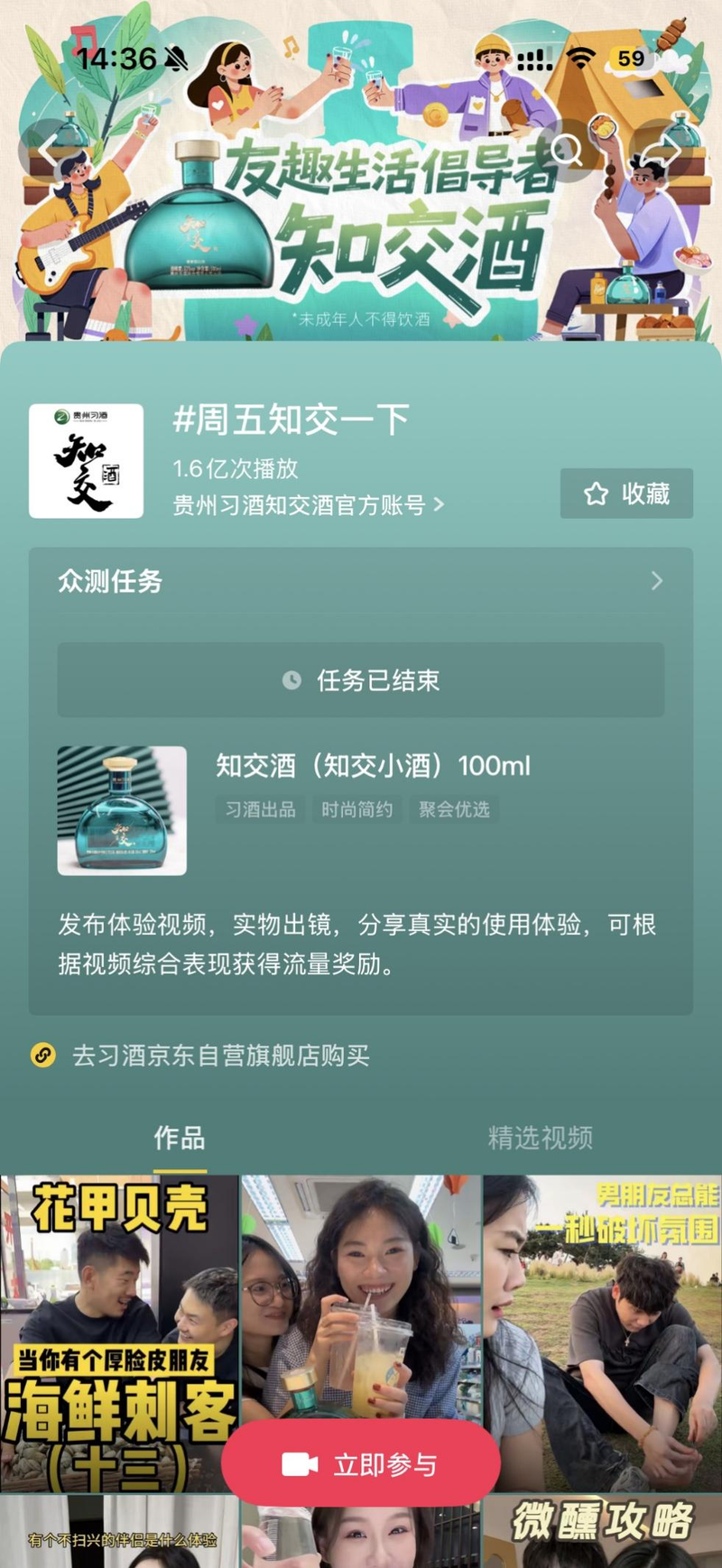Tap the share icon at top right
This screenshot has width=722, height=1568.
[x=660, y=149]
